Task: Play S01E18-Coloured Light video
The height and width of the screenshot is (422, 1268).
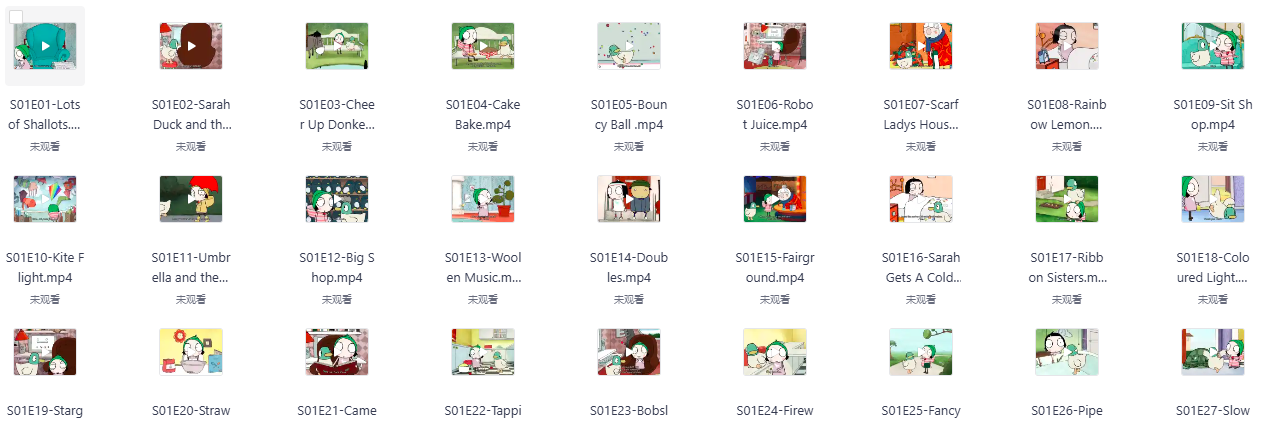Action: [x=1213, y=199]
